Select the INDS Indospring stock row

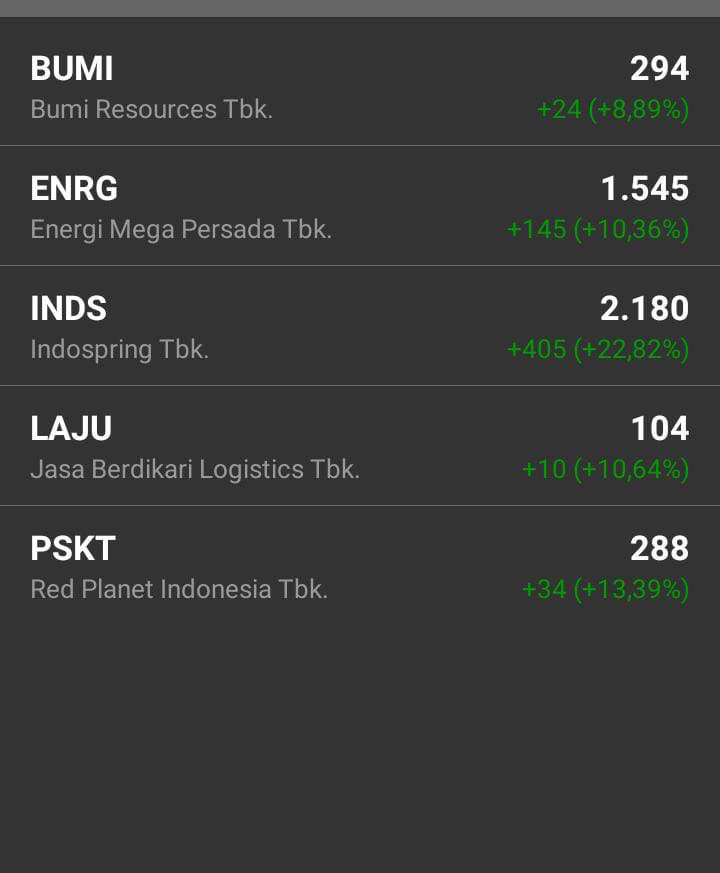point(360,327)
